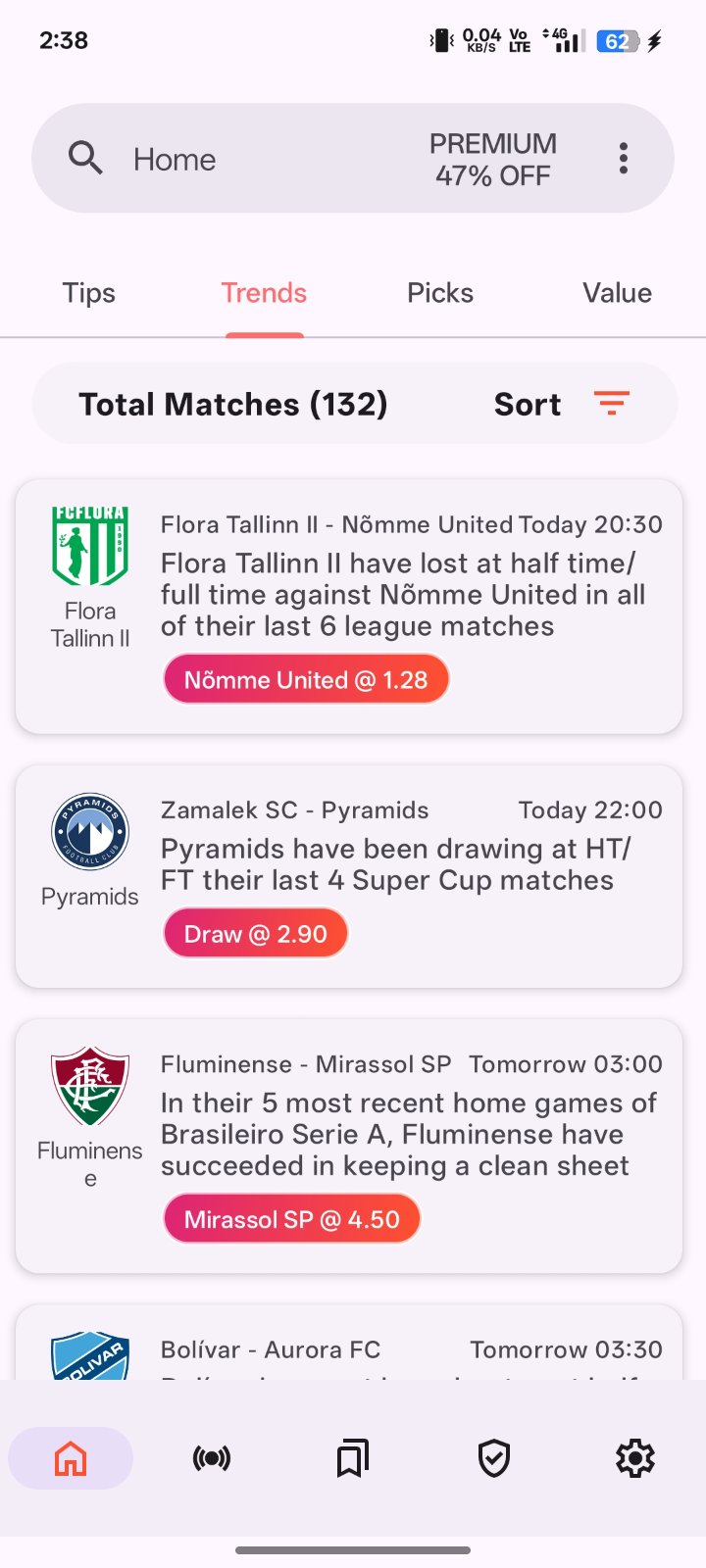This screenshot has height=1568, width=706.
Task: Tap the search icon in the top bar
Action: 85,158
